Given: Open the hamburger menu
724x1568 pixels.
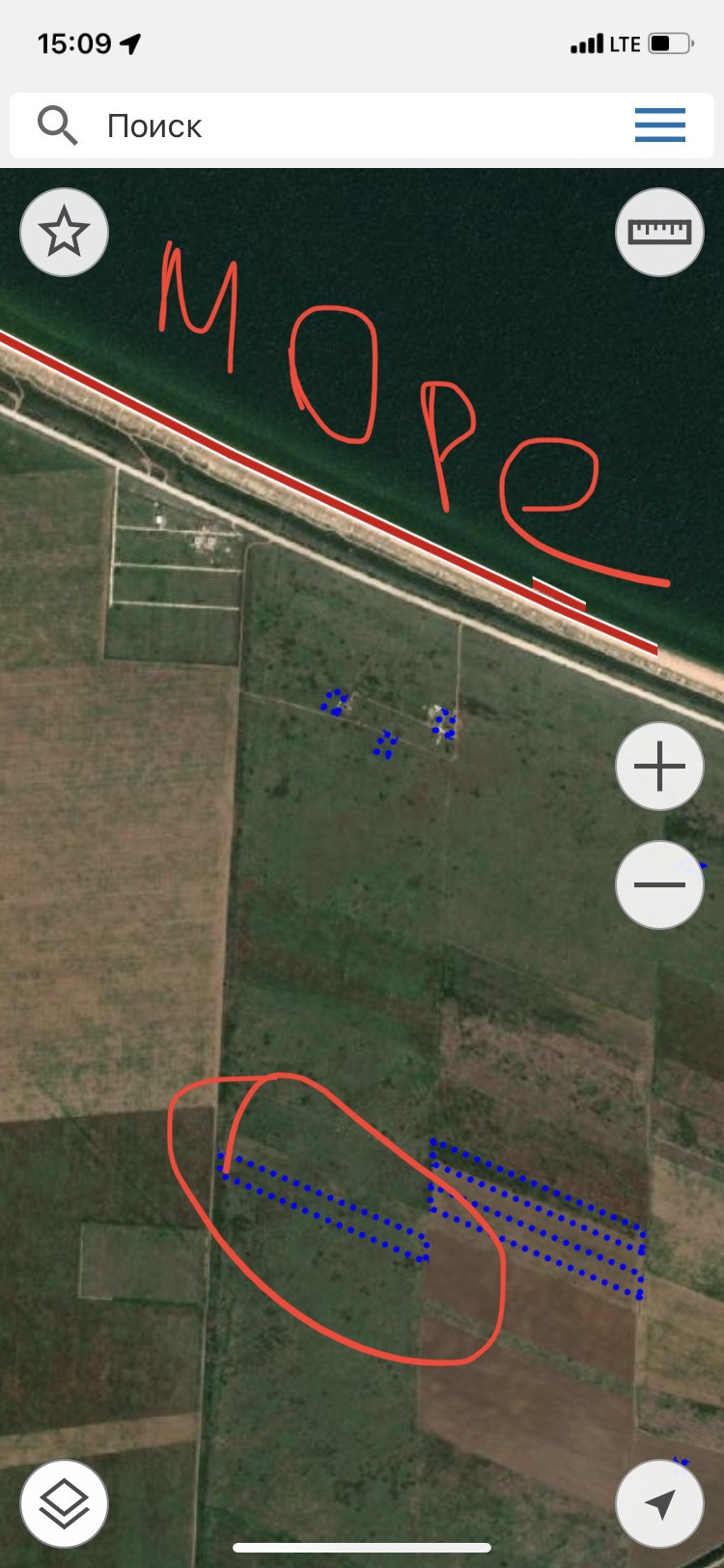Looking at the screenshot, I should [660, 126].
